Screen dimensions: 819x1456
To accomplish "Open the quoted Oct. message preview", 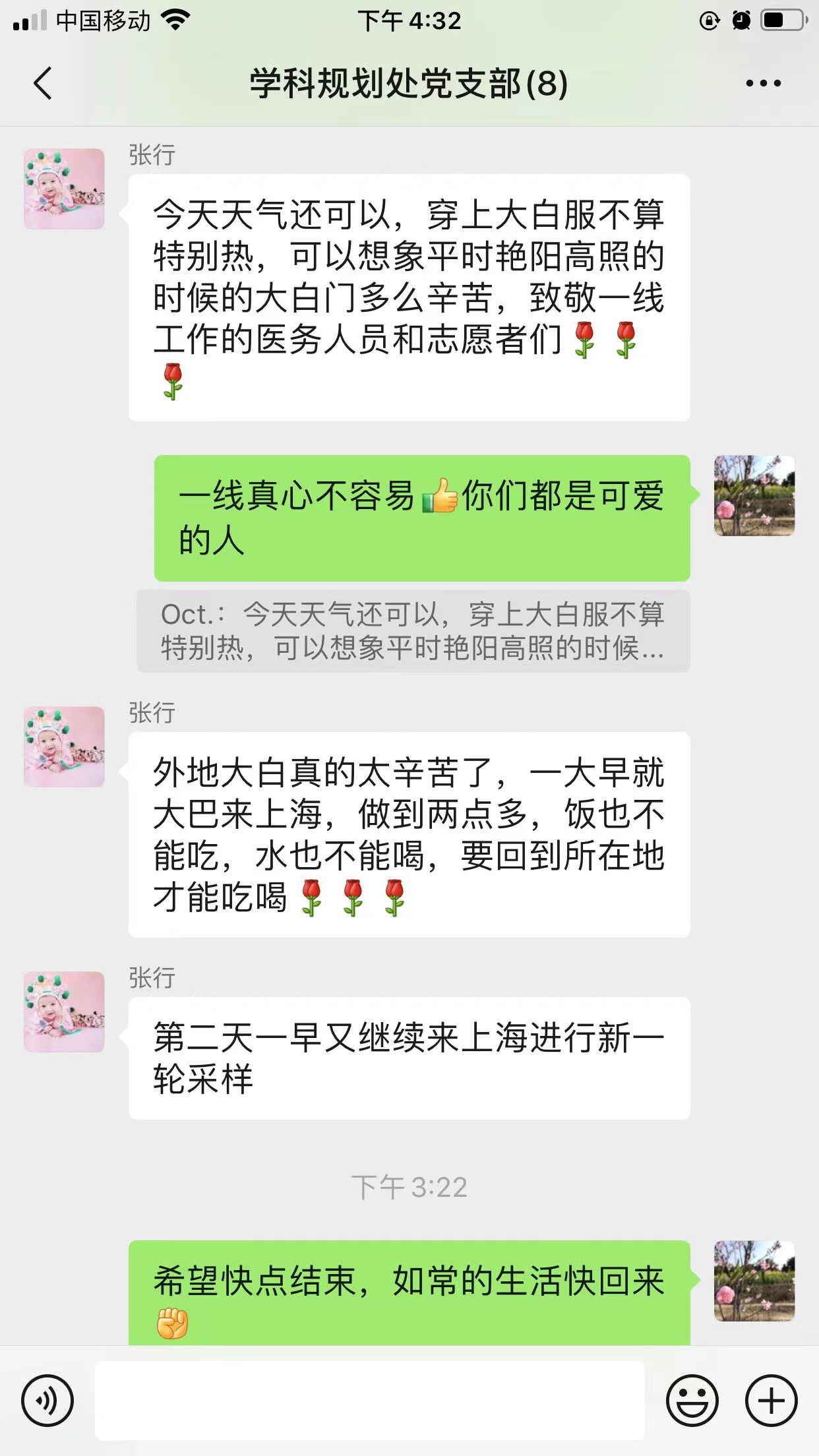I will pos(413,631).
